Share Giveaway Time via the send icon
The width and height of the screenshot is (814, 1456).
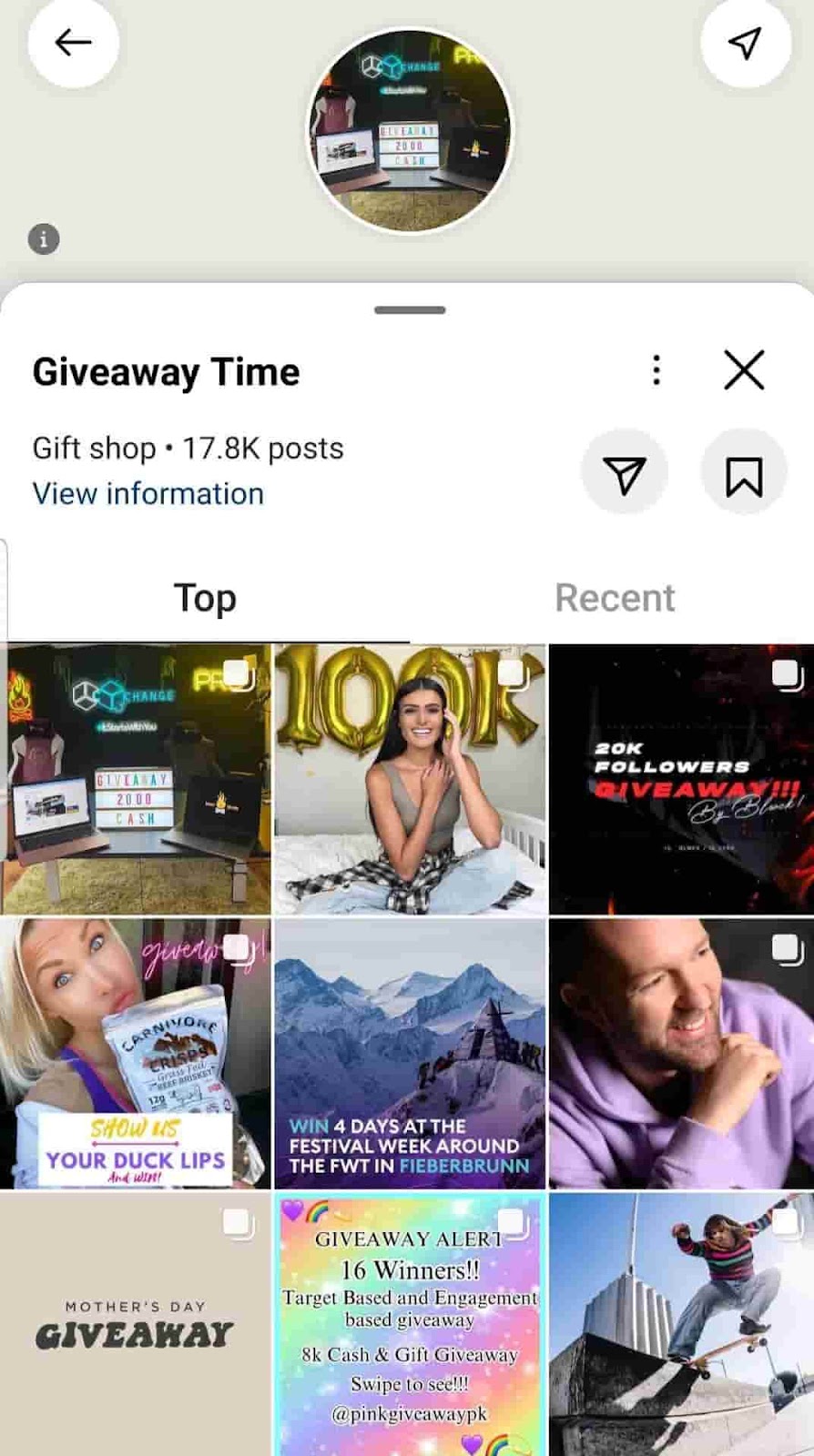pos(625,473)
